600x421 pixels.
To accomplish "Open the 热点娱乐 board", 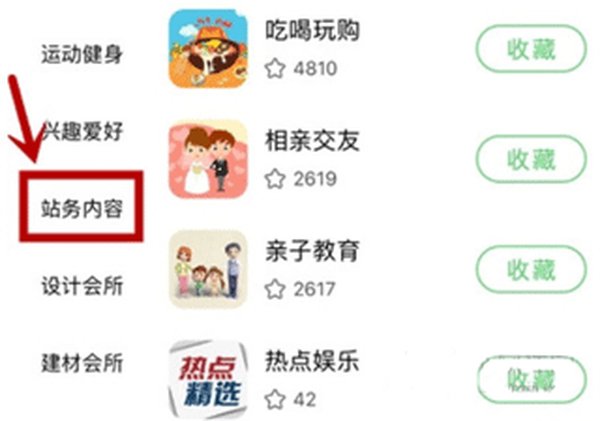I will 311,359.
